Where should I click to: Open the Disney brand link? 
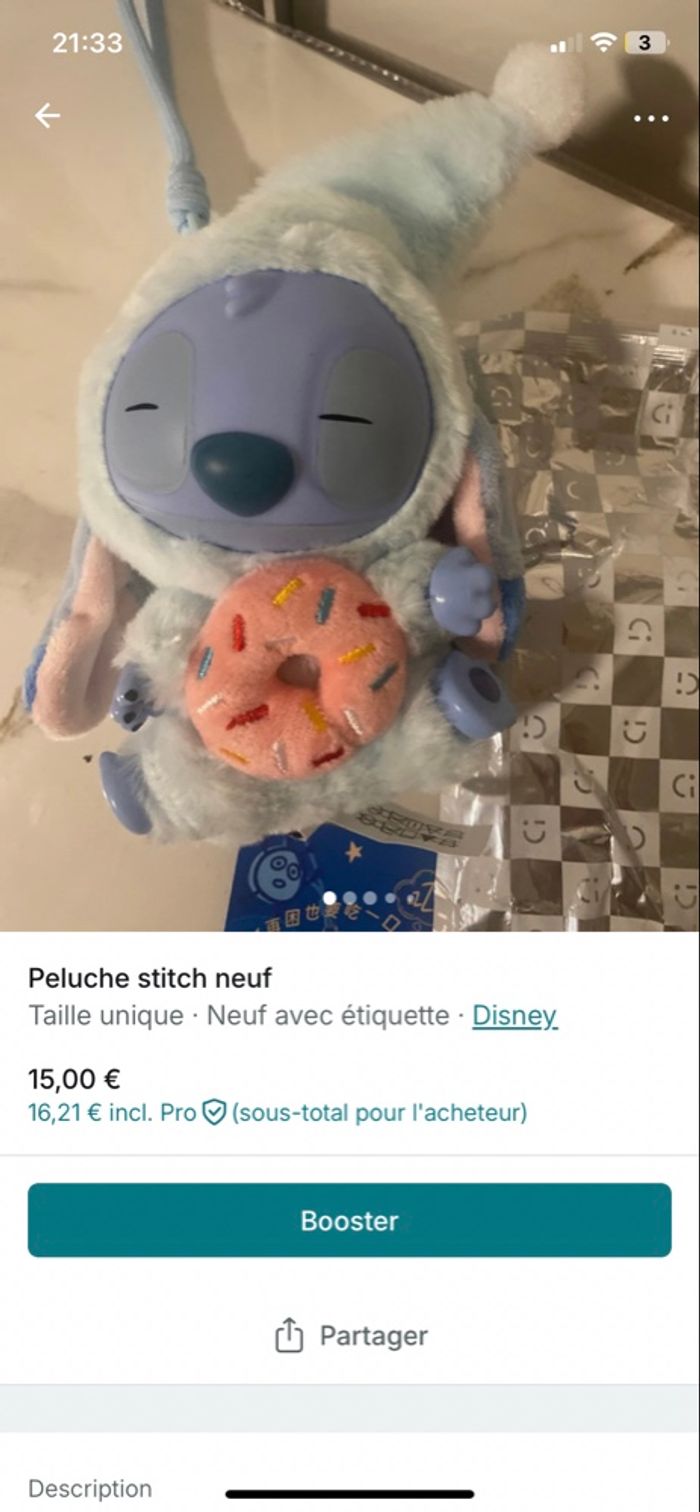pos(514,1016)
